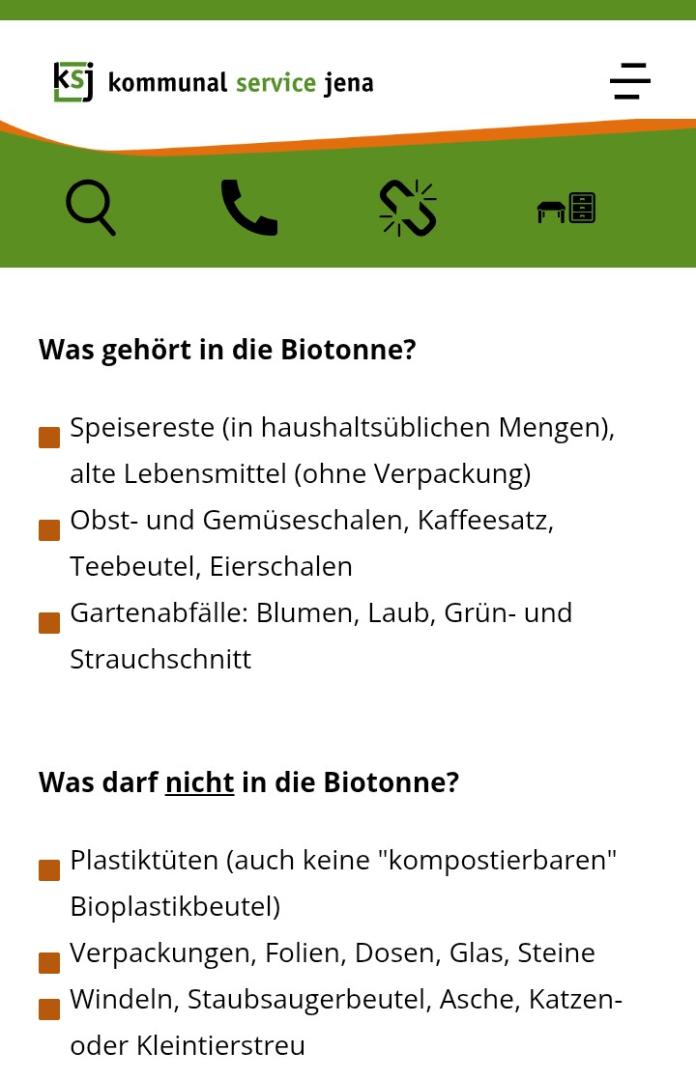Open the search magnifier icon
Image resolution: width=696 pixels, height=1080 pixels.
pyautogui.click(x=91, y=208)
